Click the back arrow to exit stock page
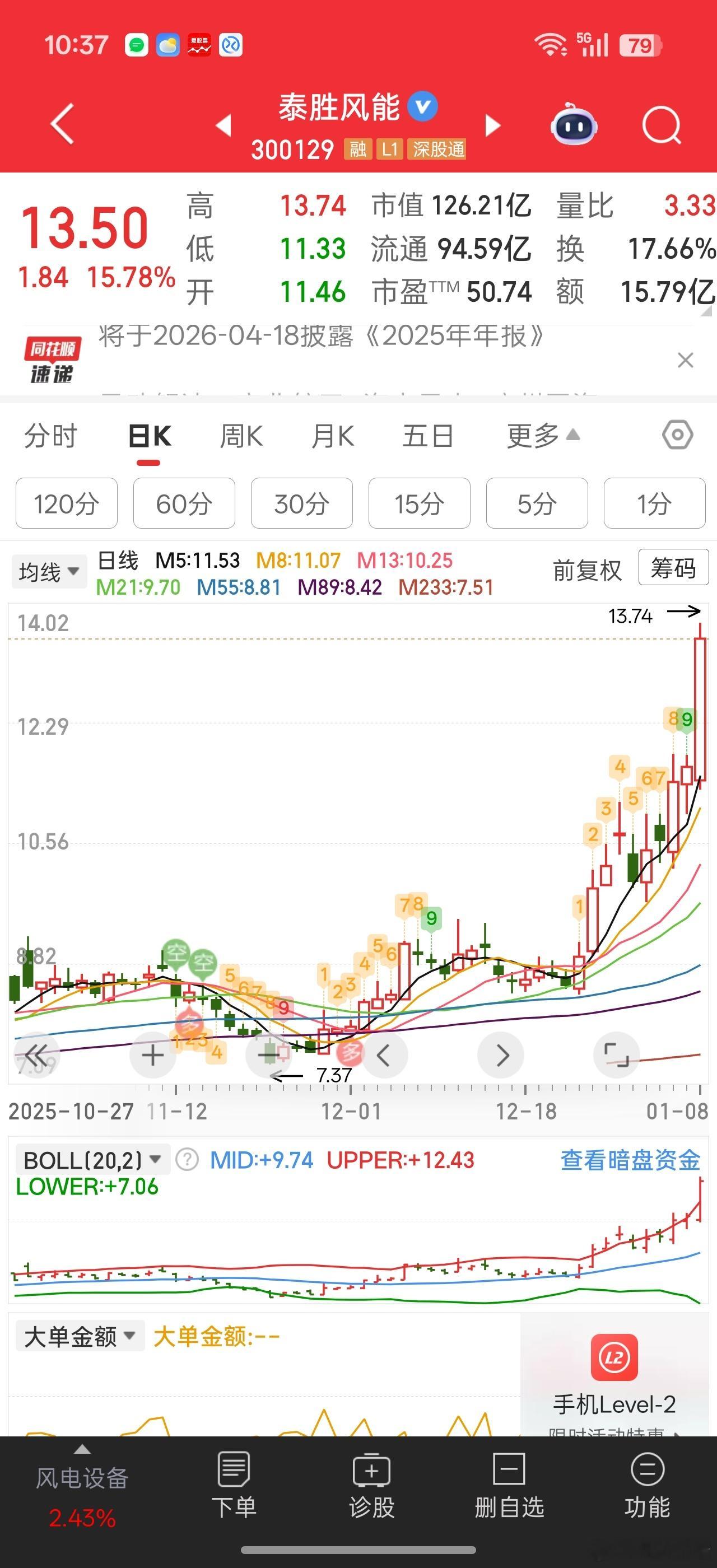This screenshot has height=1568, width=717. pyautogui.click(x=60, y=123)
